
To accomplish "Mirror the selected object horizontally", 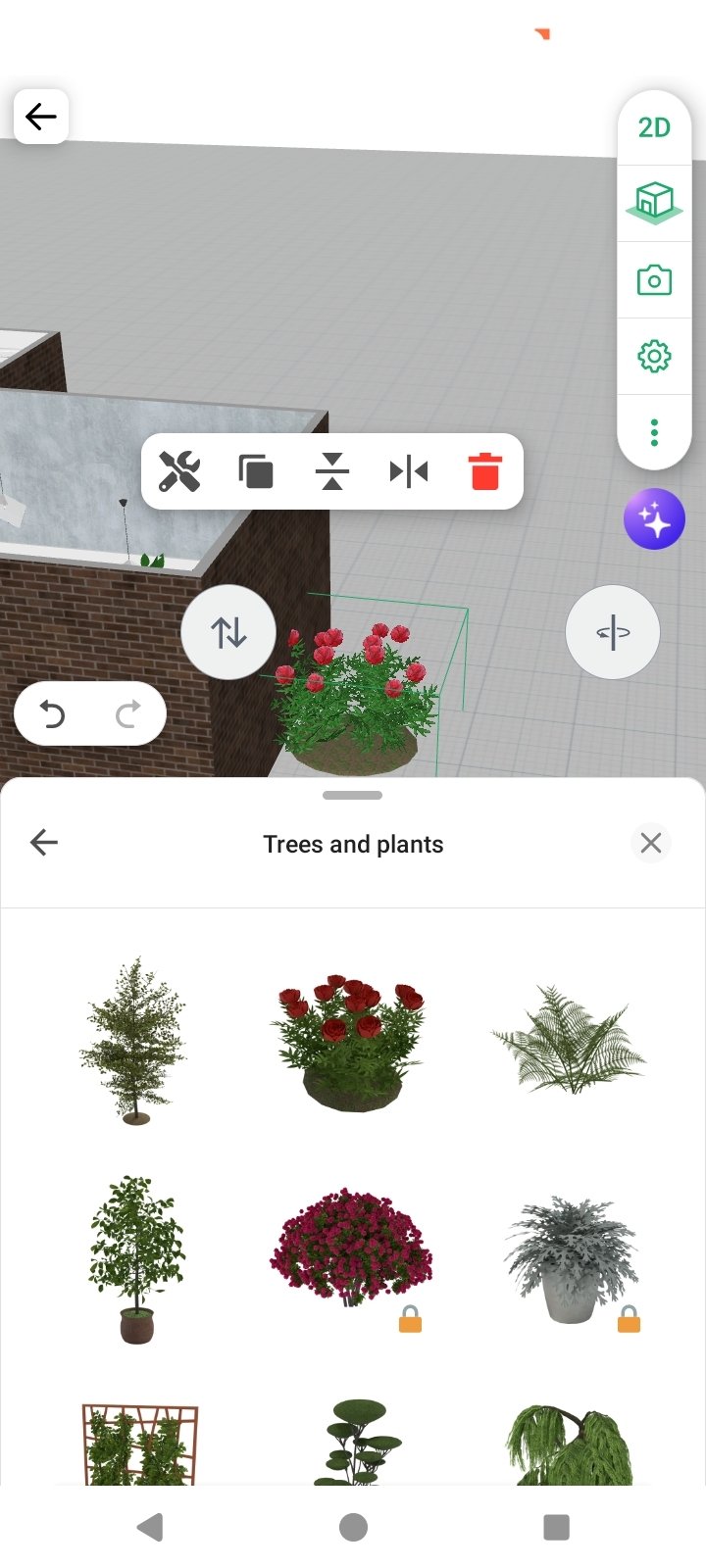I will [x=409, y=471].
